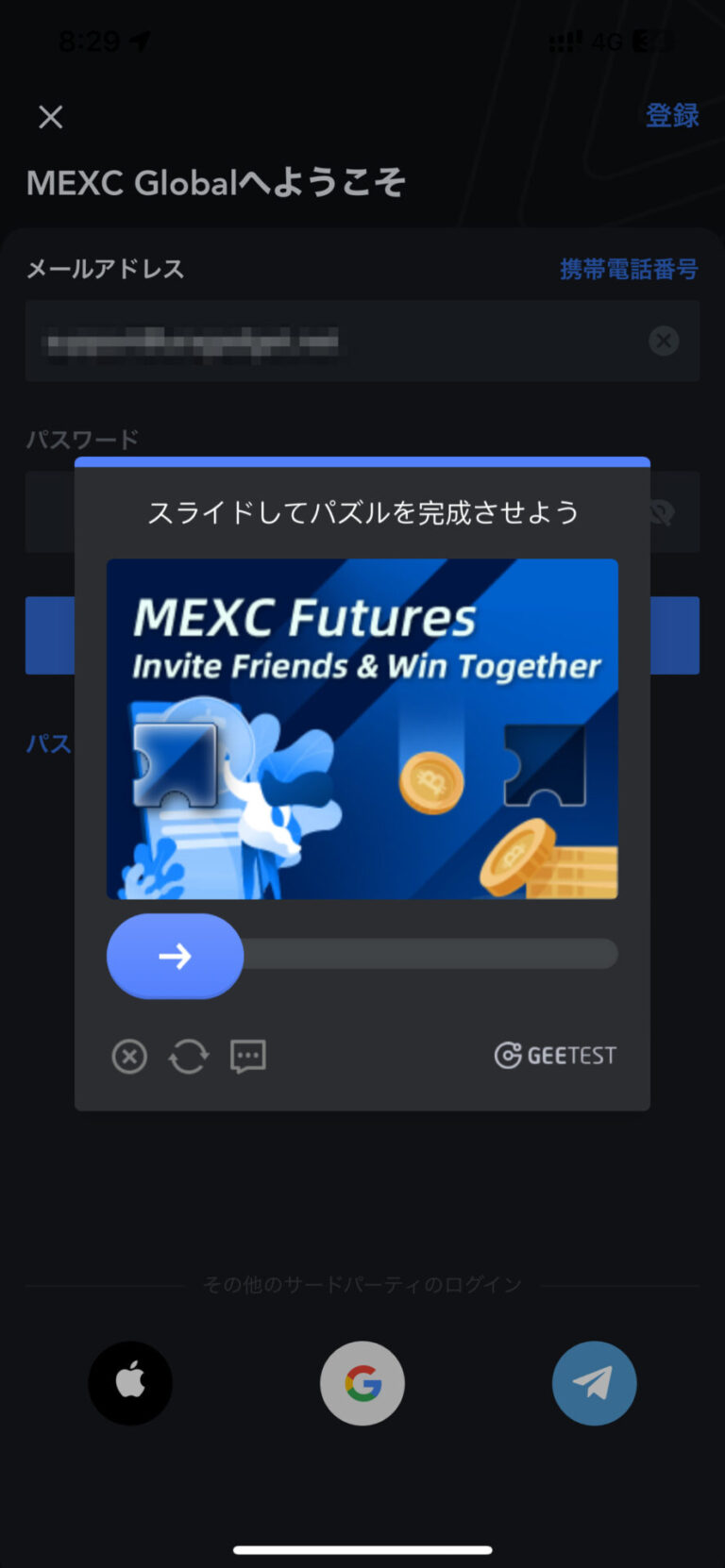Close the captcha via its X icon
This screenshot has width=725, height=1568.
coord(129,1056)
